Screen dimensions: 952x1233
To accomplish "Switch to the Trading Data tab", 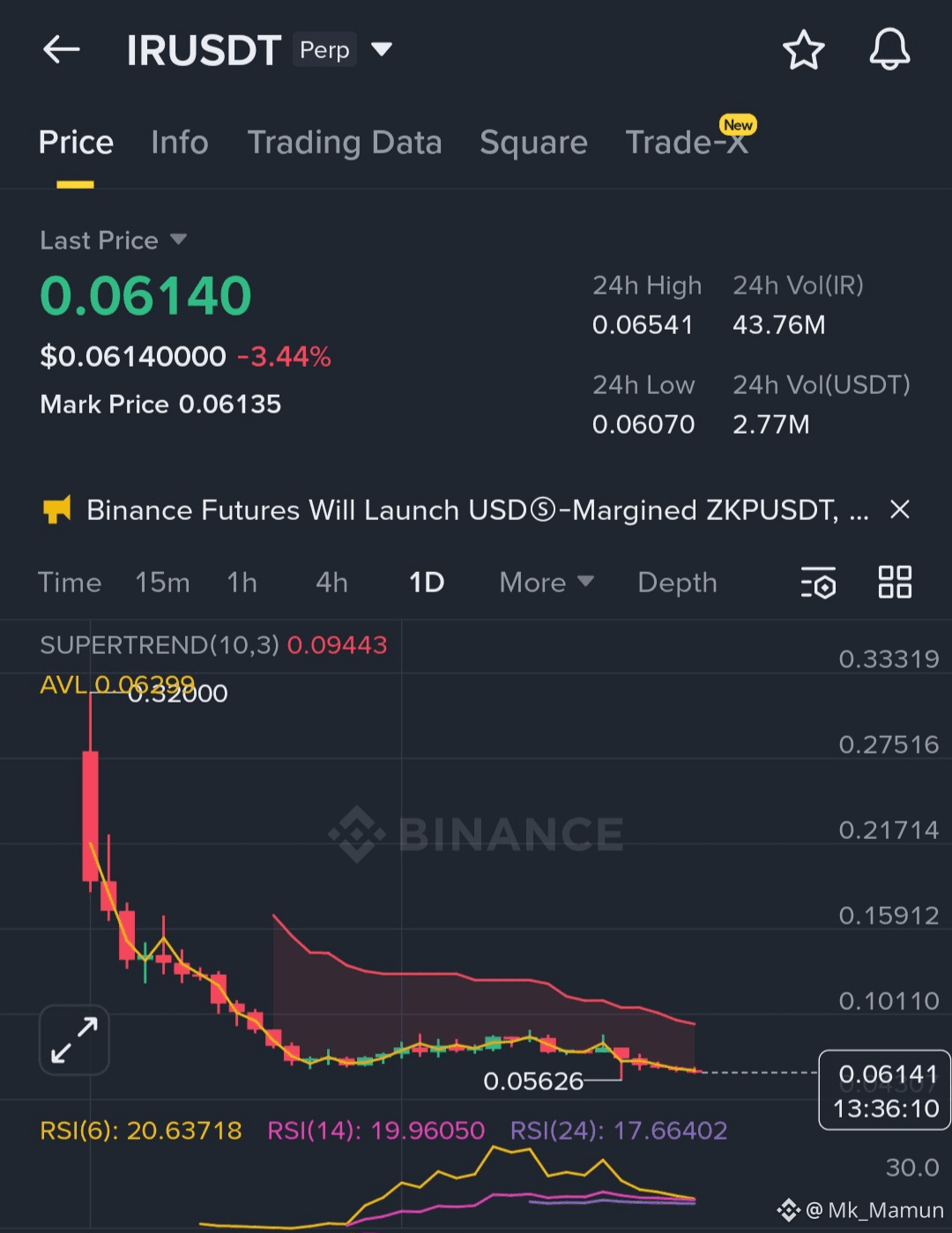I will click(x=345, y=143).
